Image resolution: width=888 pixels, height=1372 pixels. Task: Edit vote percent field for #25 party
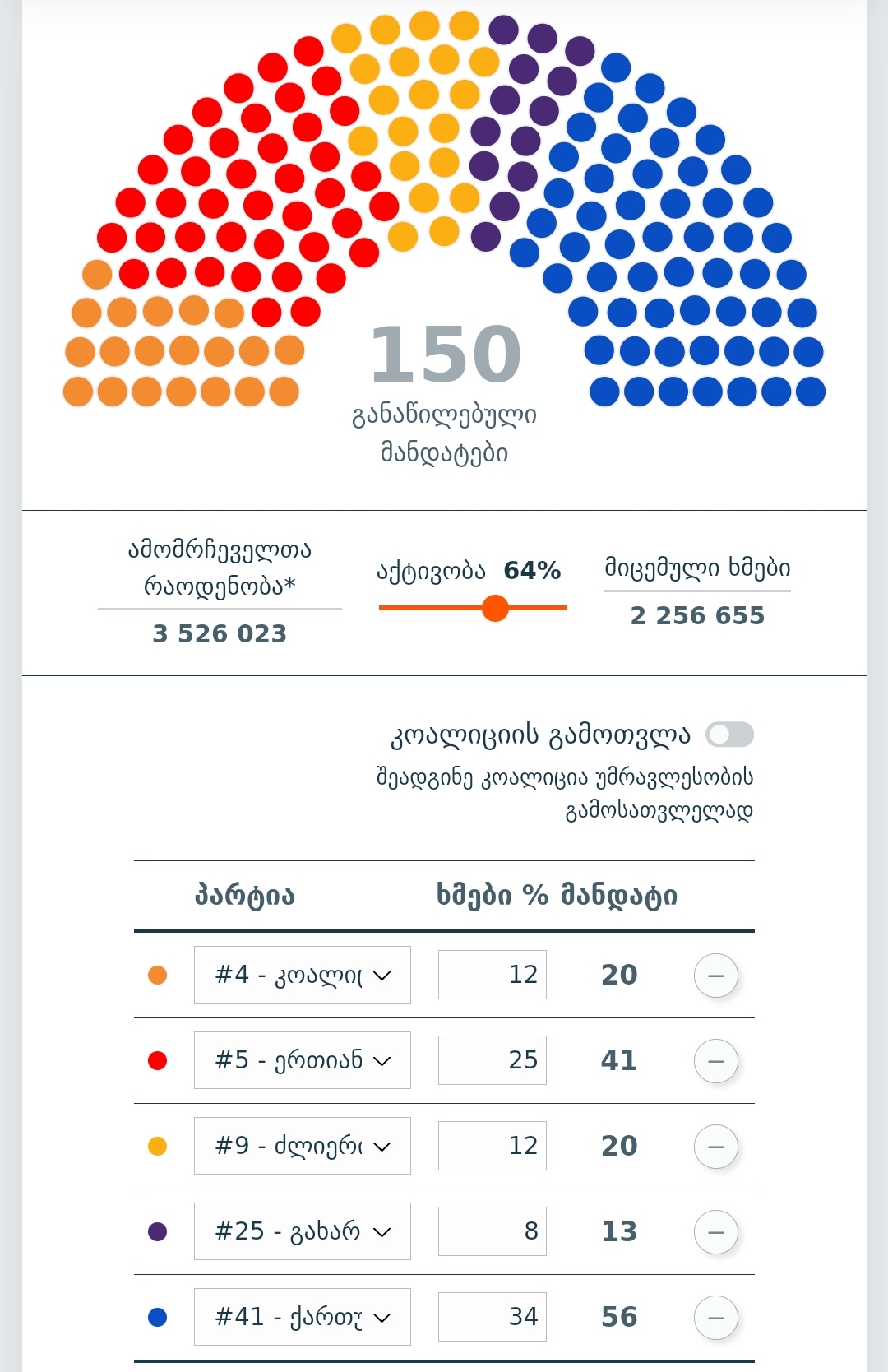pyautogui.click(x=493, y=1231)
